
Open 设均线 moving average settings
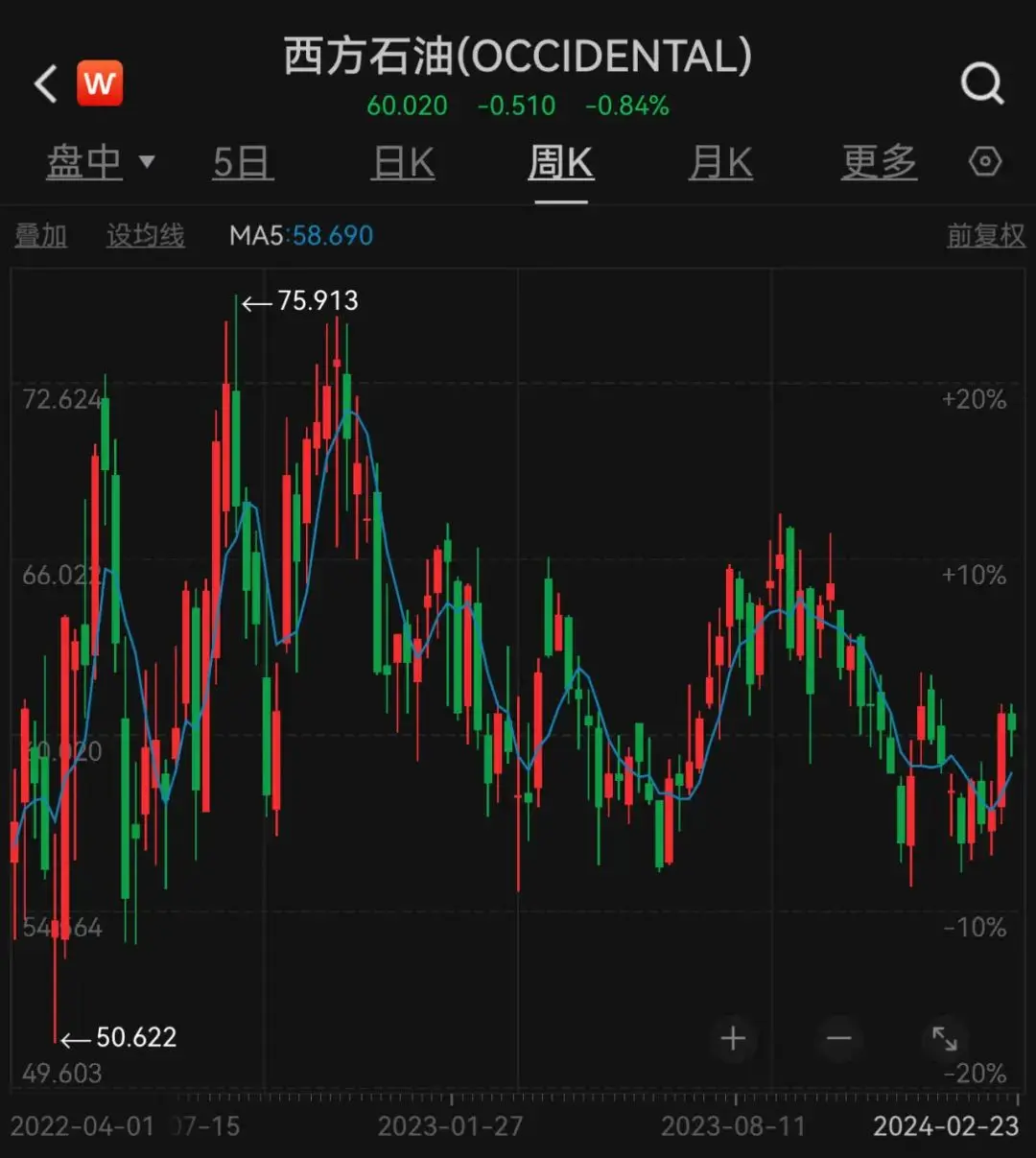tap(145, 235)
